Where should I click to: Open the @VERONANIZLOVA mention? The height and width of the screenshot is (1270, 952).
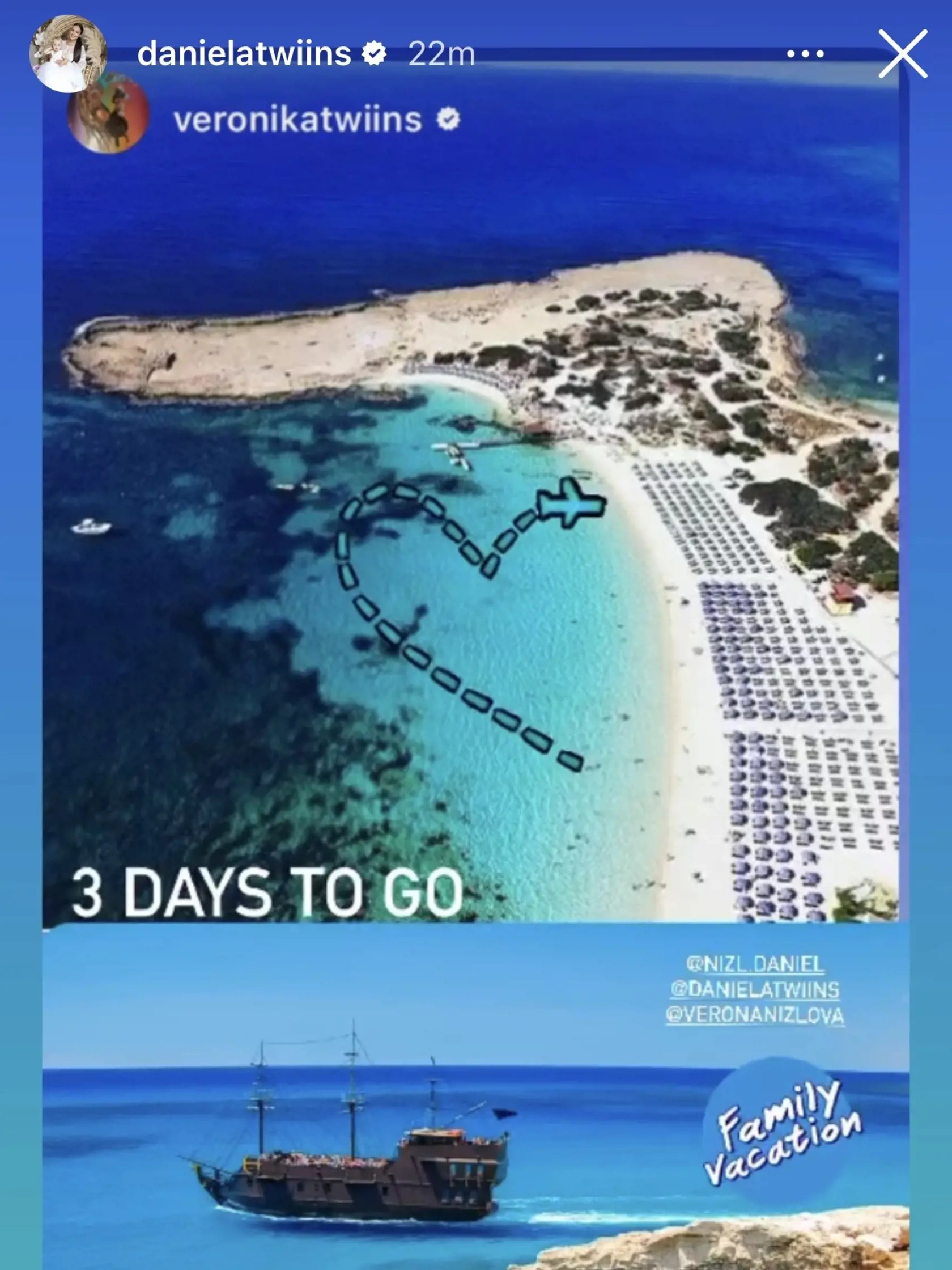[x=755, y=1015]
